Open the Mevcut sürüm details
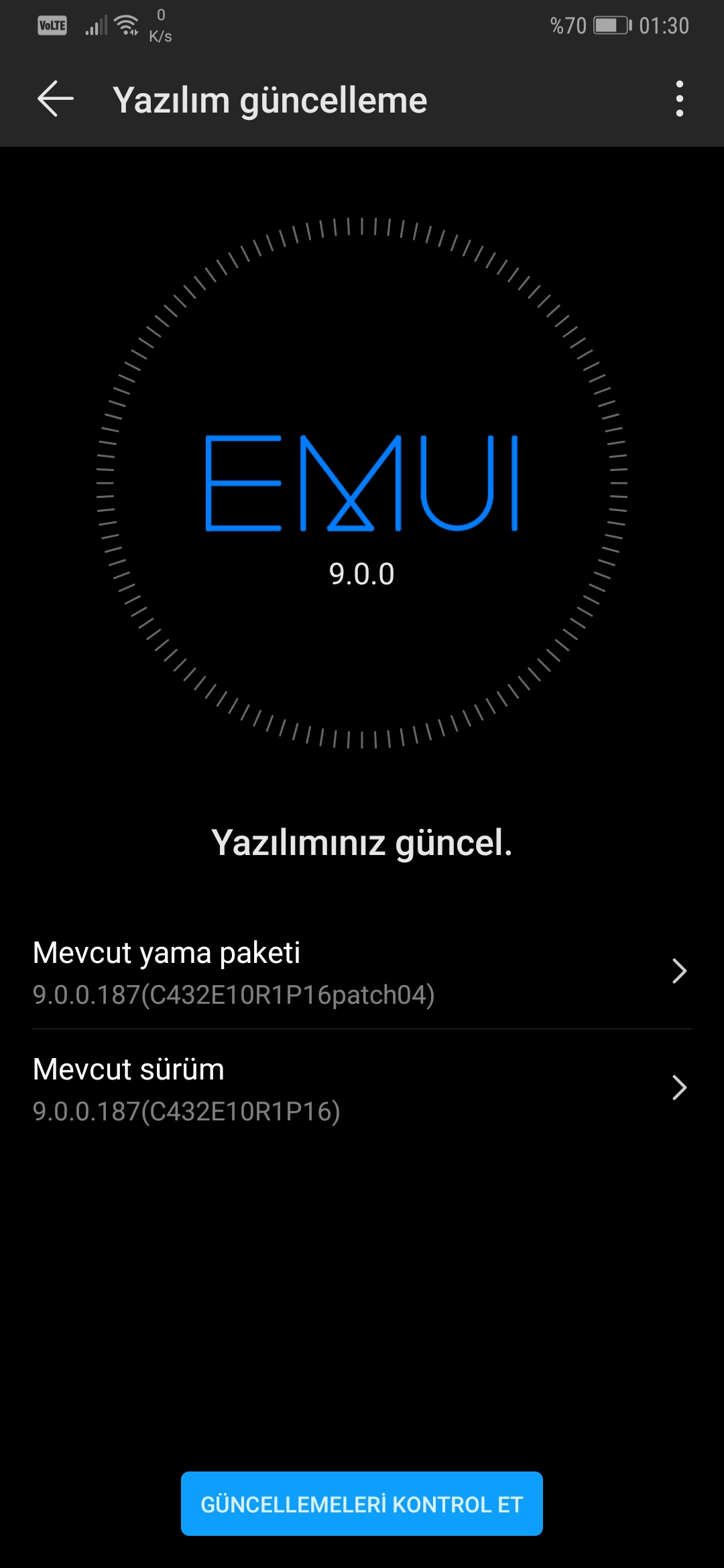 click(362, 1088)
